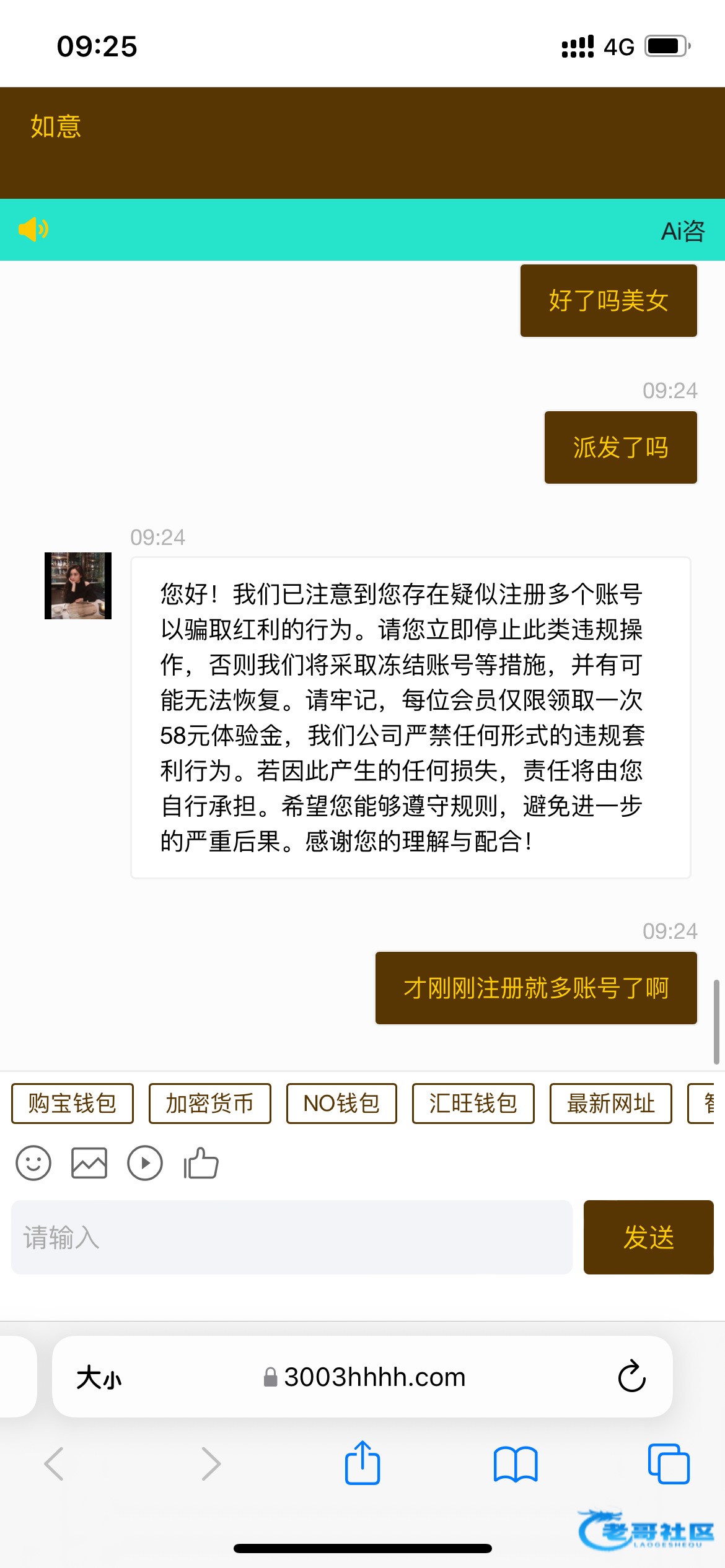Go back to the previous page
Screen dimensions: 725x1568
tap(55, 1464)
